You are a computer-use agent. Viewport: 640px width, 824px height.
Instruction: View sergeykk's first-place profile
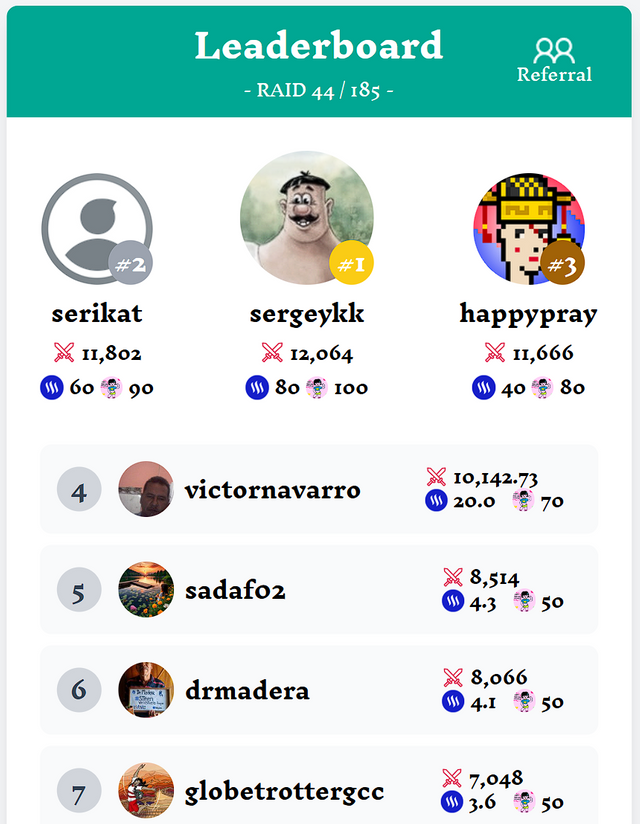[307, 218]
